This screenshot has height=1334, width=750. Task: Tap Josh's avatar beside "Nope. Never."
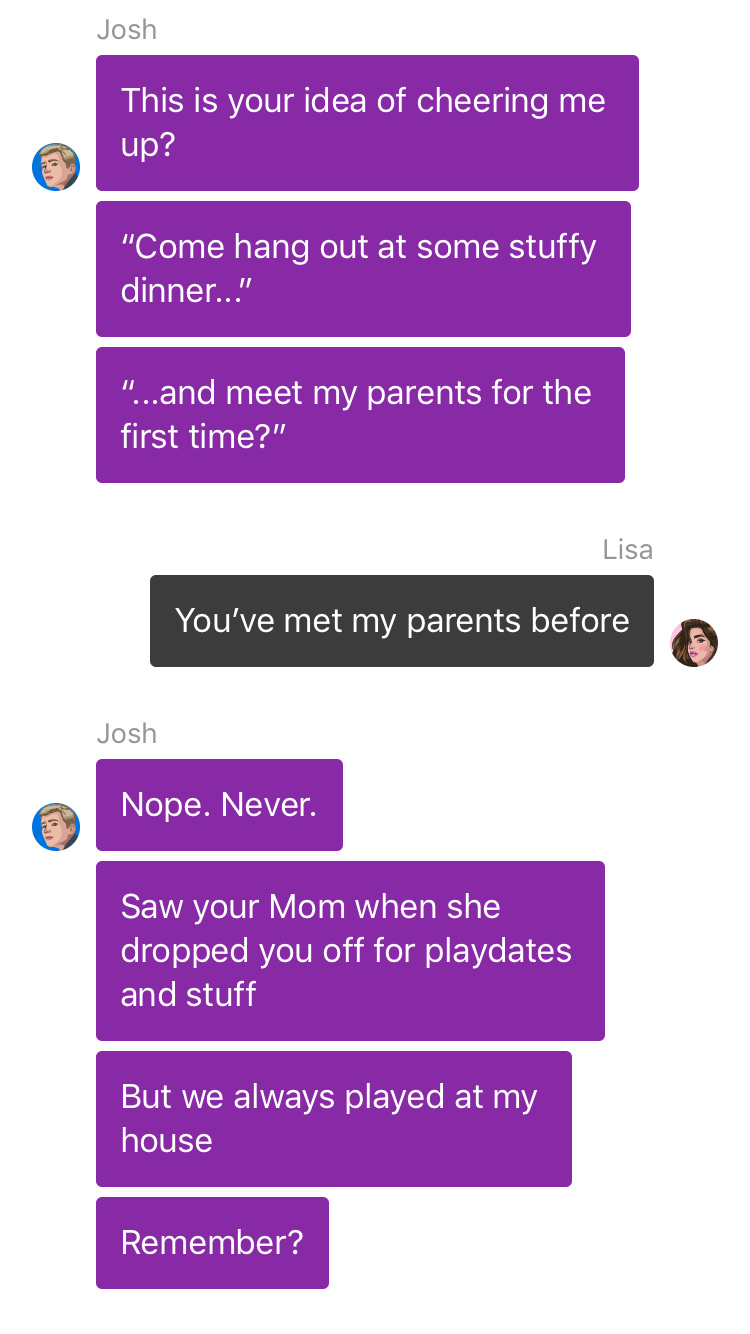click(x=56, y=827)
